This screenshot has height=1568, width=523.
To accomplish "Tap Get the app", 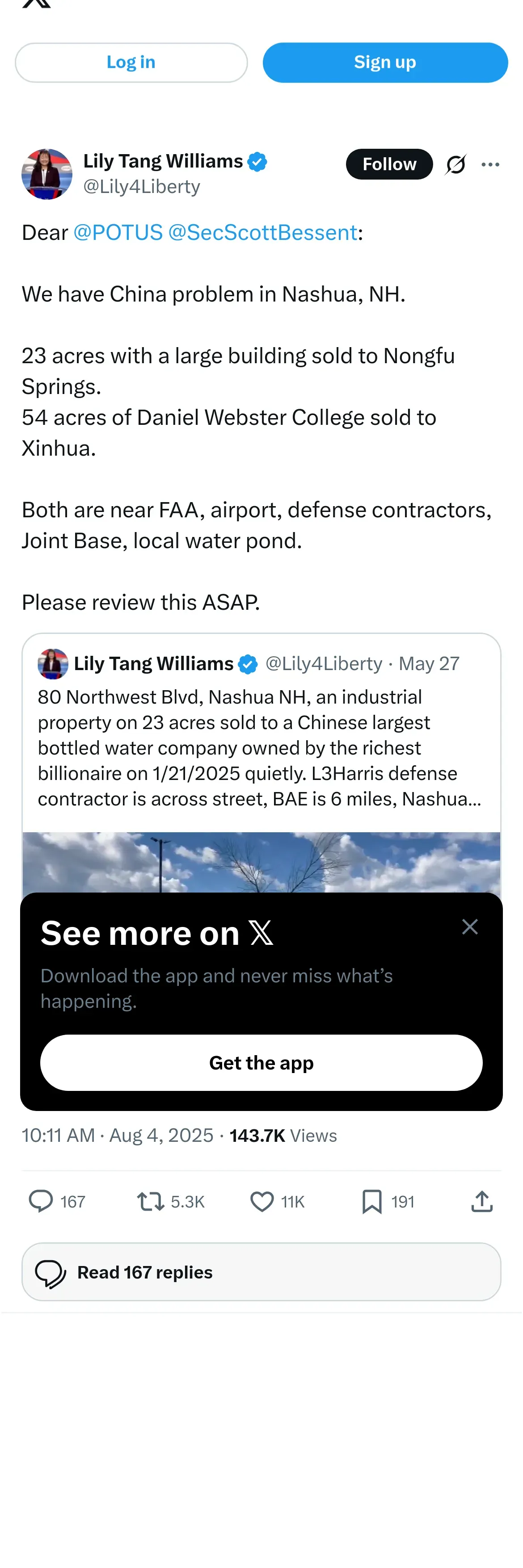I will point(261,1063).
